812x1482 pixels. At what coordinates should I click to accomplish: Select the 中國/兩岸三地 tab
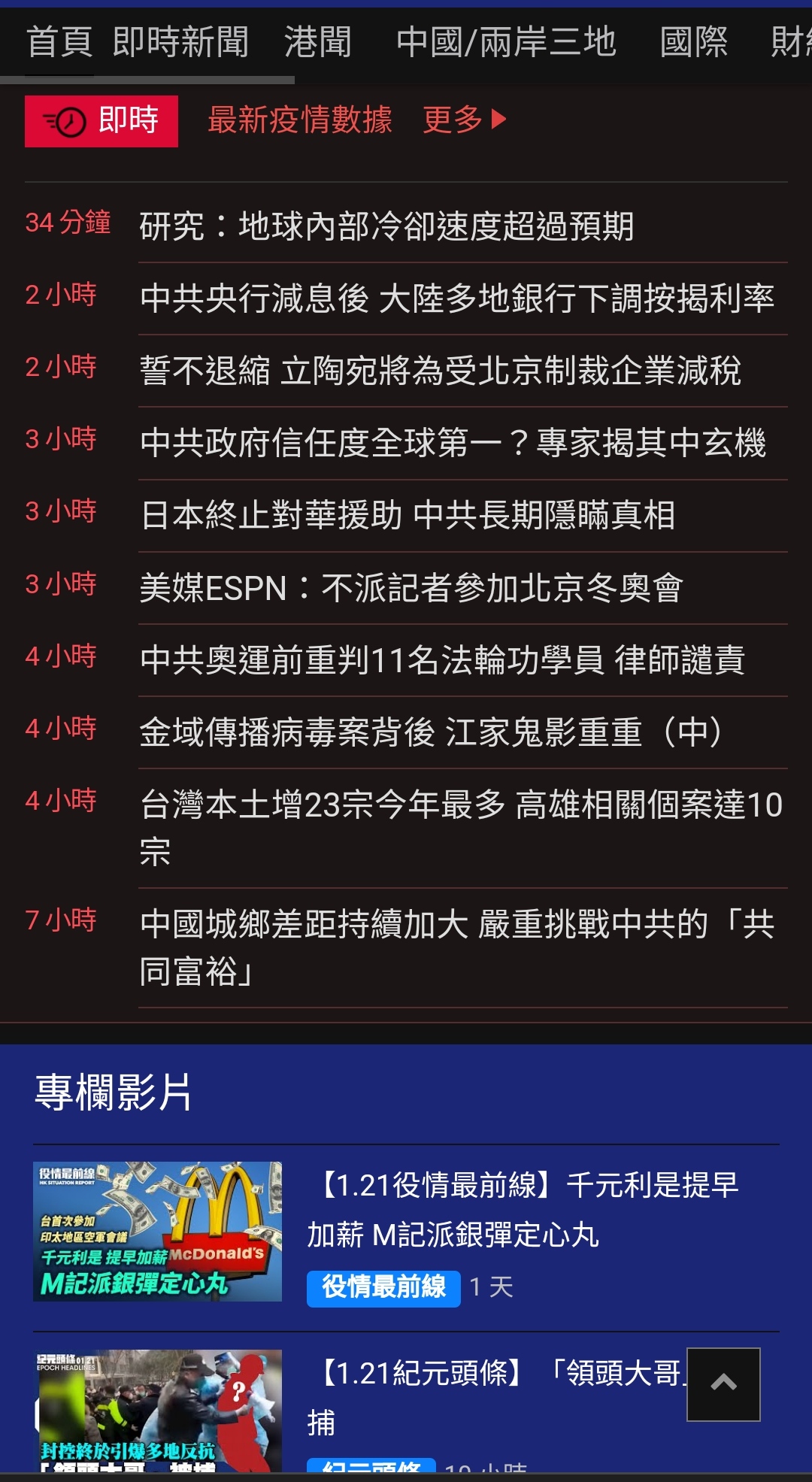506,42
